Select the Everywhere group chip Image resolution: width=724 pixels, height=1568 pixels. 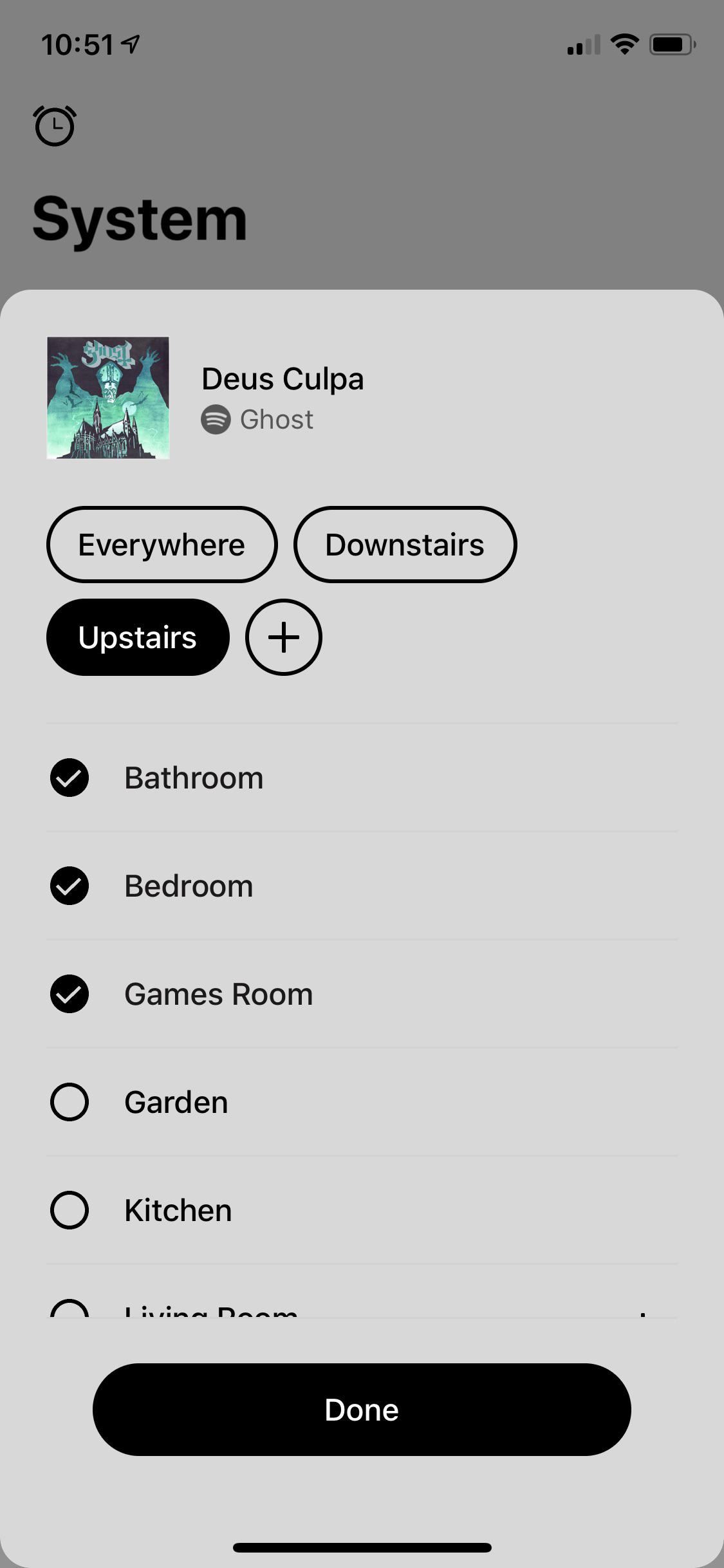pos(162,545)
